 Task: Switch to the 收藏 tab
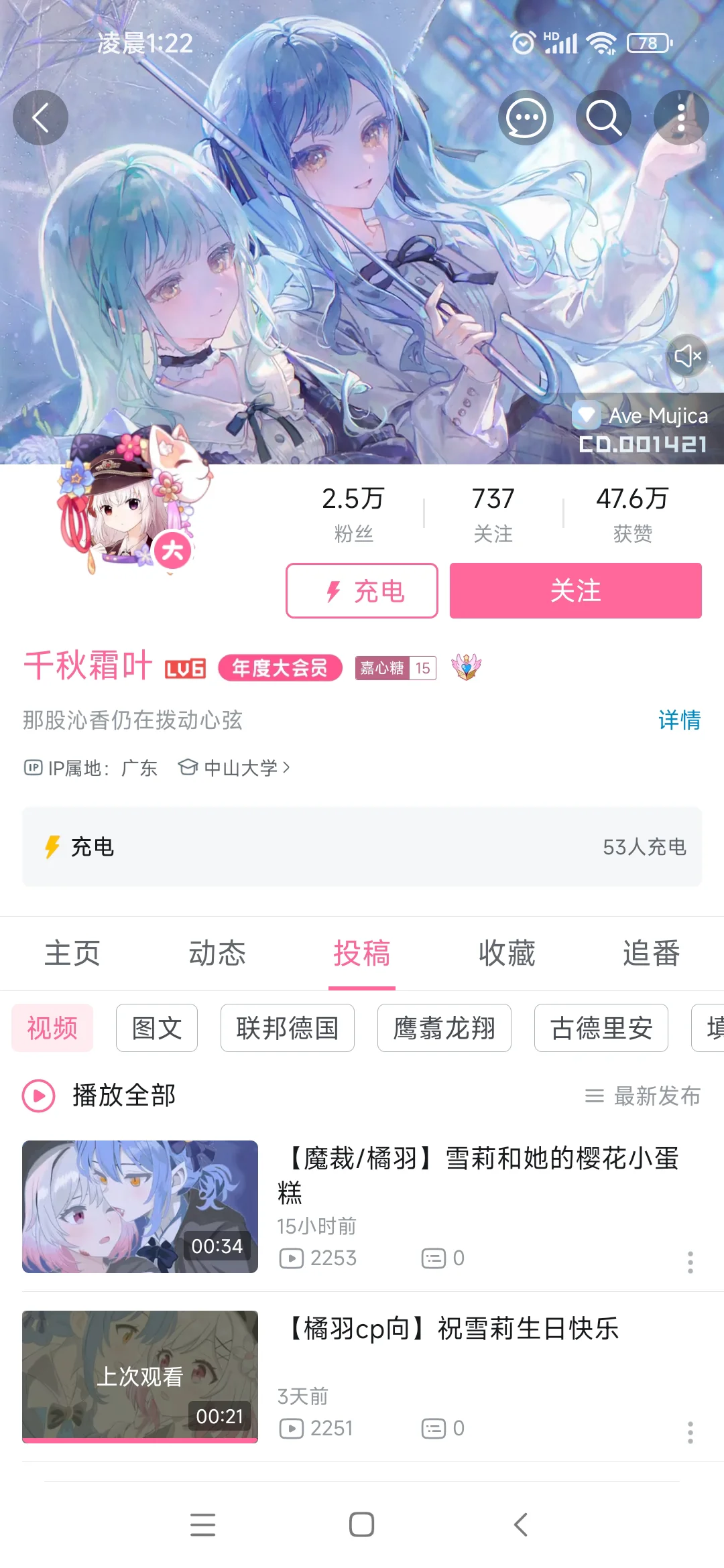[x=507, y=953]
